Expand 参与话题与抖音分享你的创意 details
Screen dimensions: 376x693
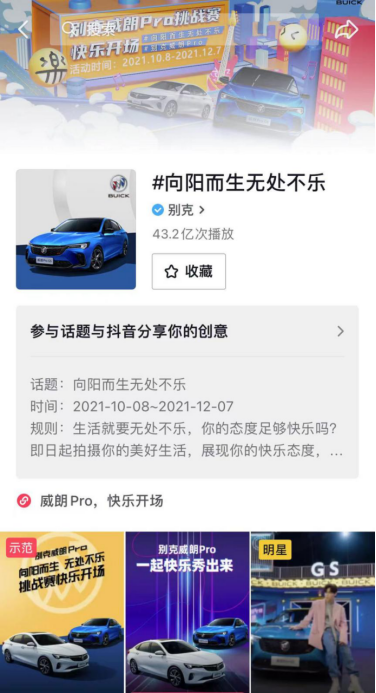tap(187, 331)
